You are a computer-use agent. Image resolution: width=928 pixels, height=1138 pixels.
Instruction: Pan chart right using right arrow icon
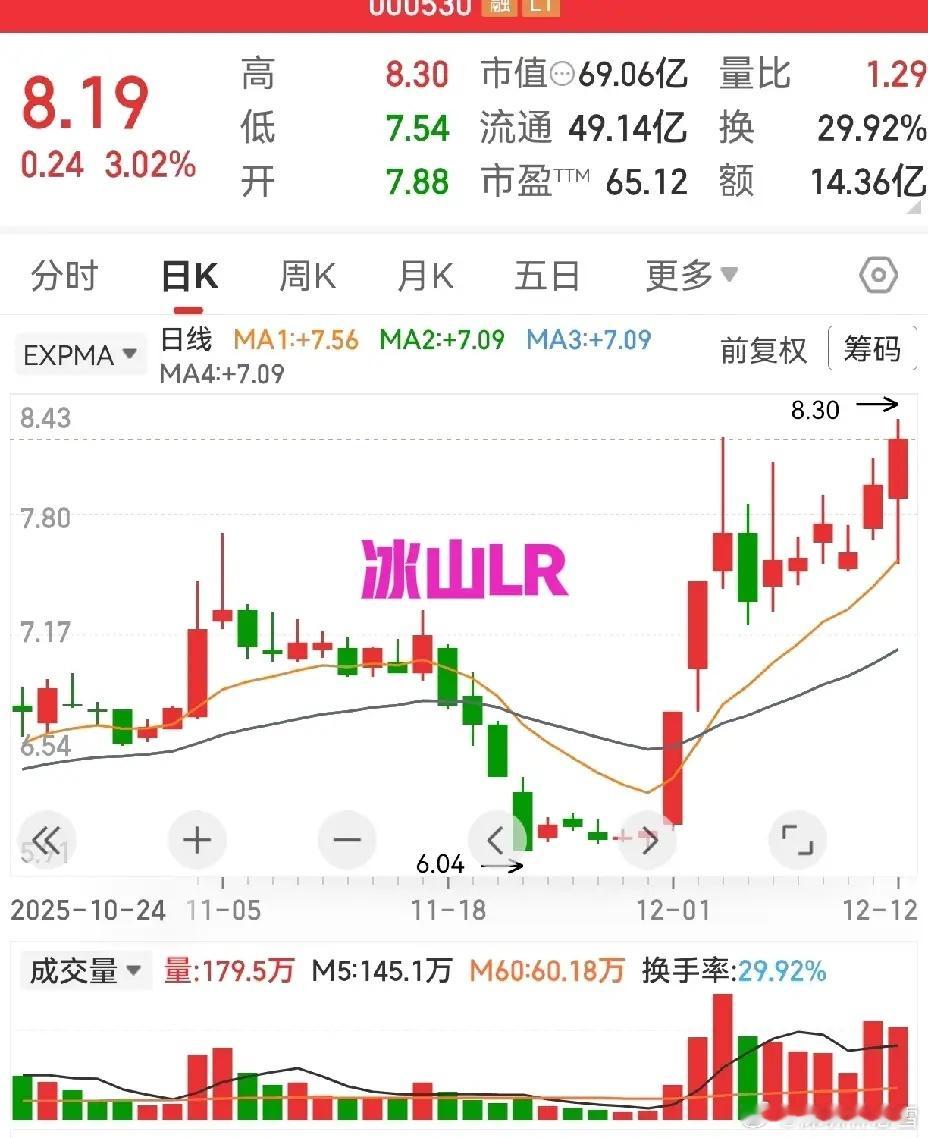[647, 840]
